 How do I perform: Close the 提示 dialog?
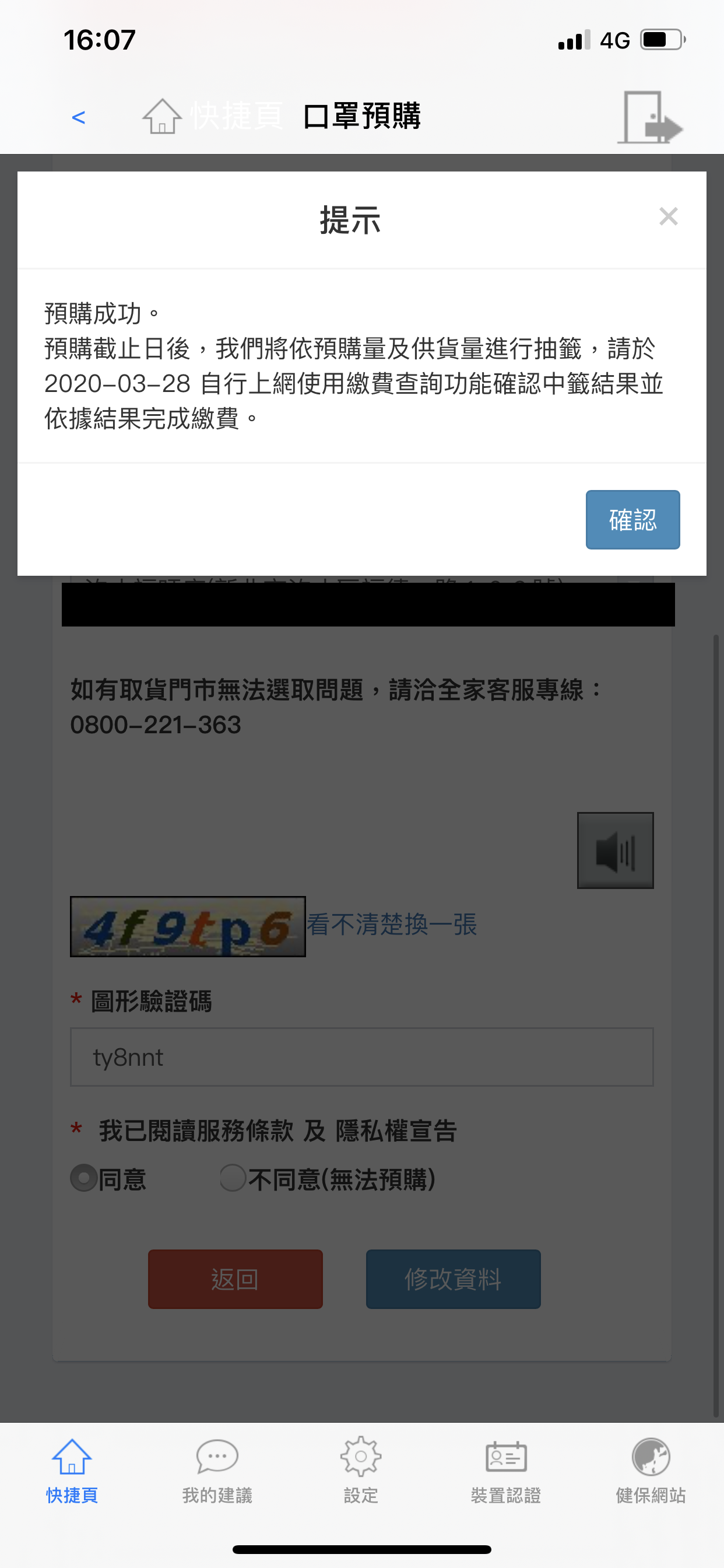click(668, 216)
